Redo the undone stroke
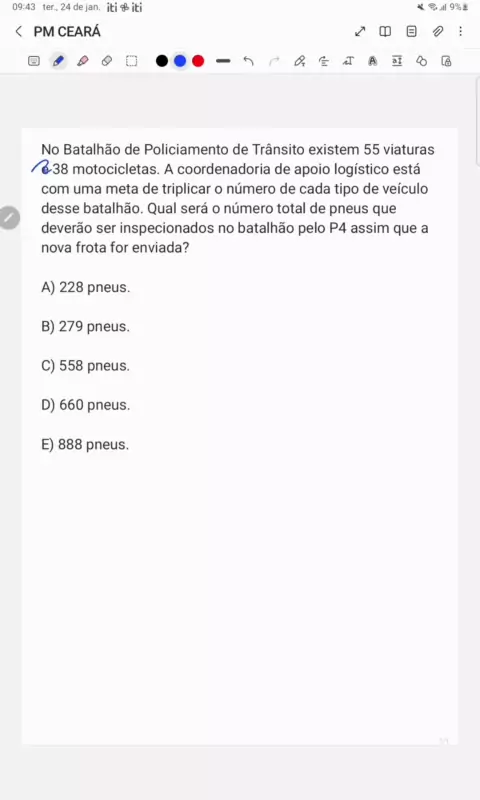Viewport: 480px width, 800px height. click(x=274, y=61)
